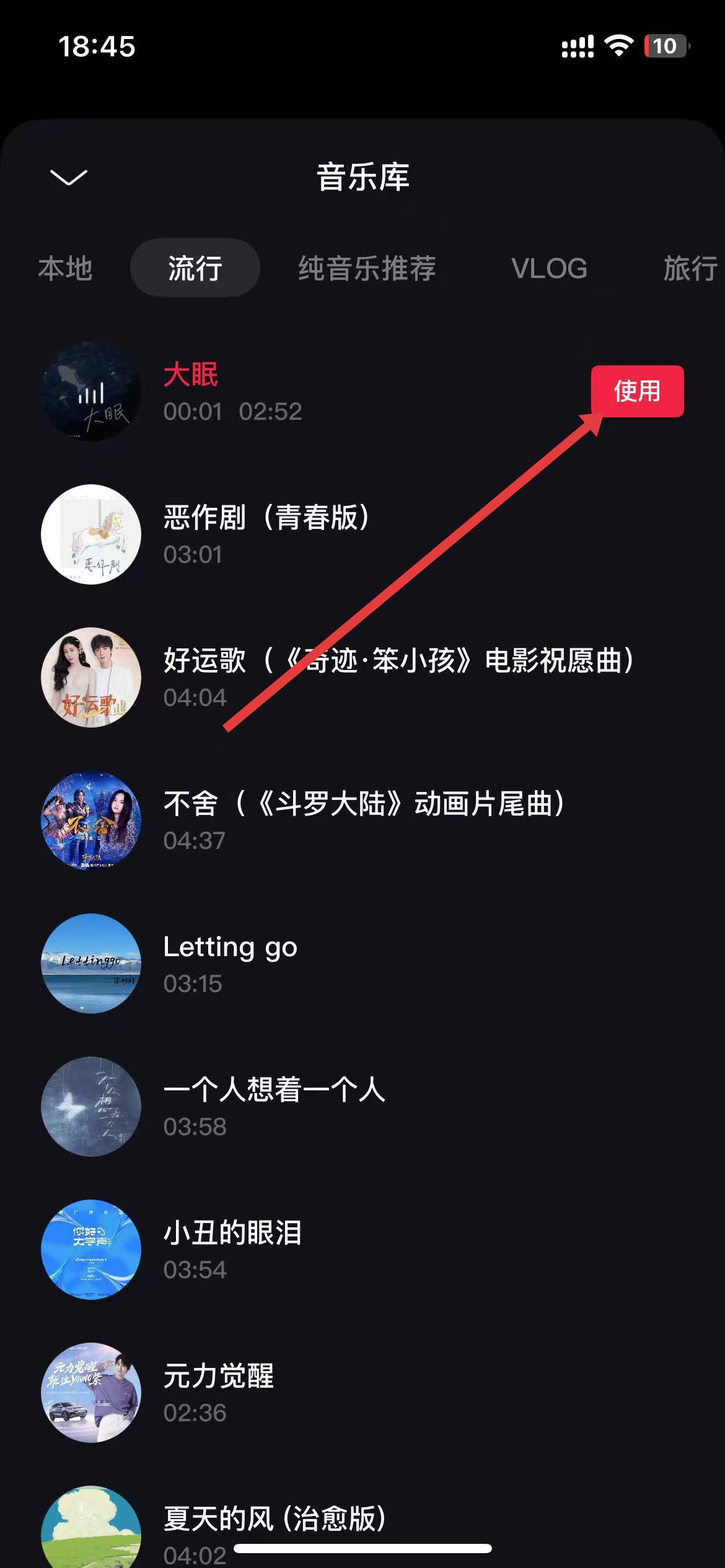This screenshot has height=1568, width=725.
Task: Switch to the VLOG tab
Action: pos(549,268)
